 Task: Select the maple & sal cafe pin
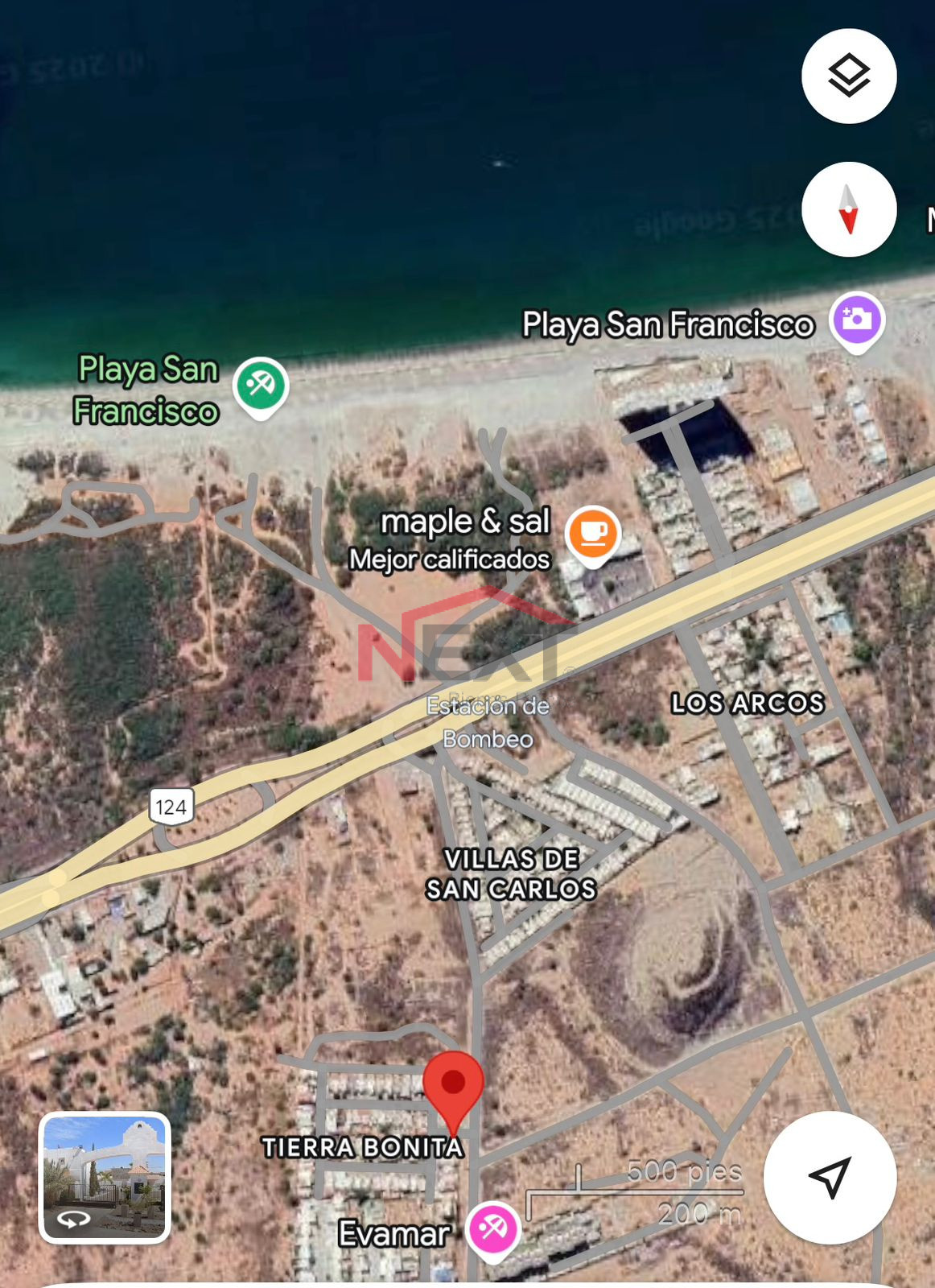593,535
